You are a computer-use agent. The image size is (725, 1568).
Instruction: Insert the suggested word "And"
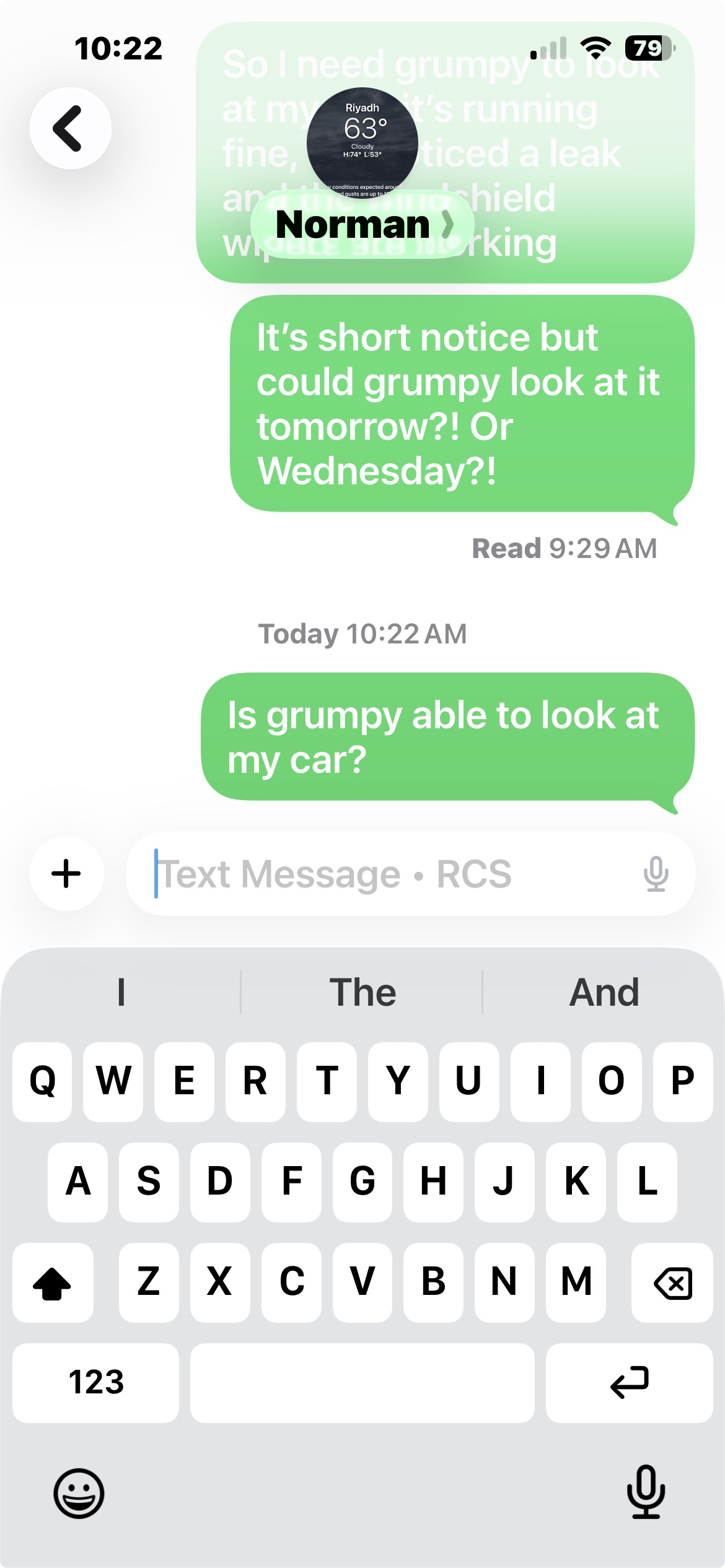click(x=604, y=992)
